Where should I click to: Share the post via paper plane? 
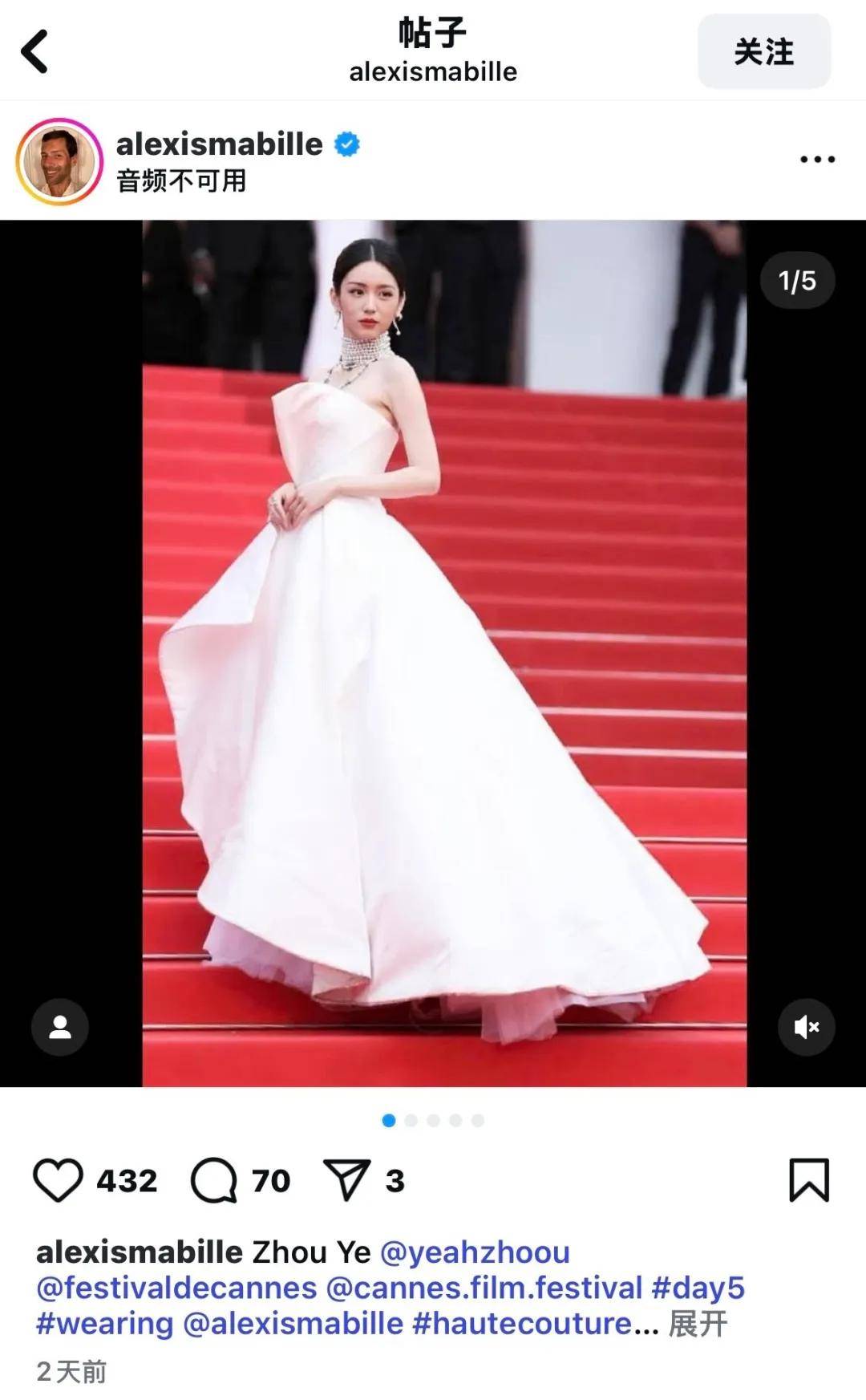pos(347,1181)
